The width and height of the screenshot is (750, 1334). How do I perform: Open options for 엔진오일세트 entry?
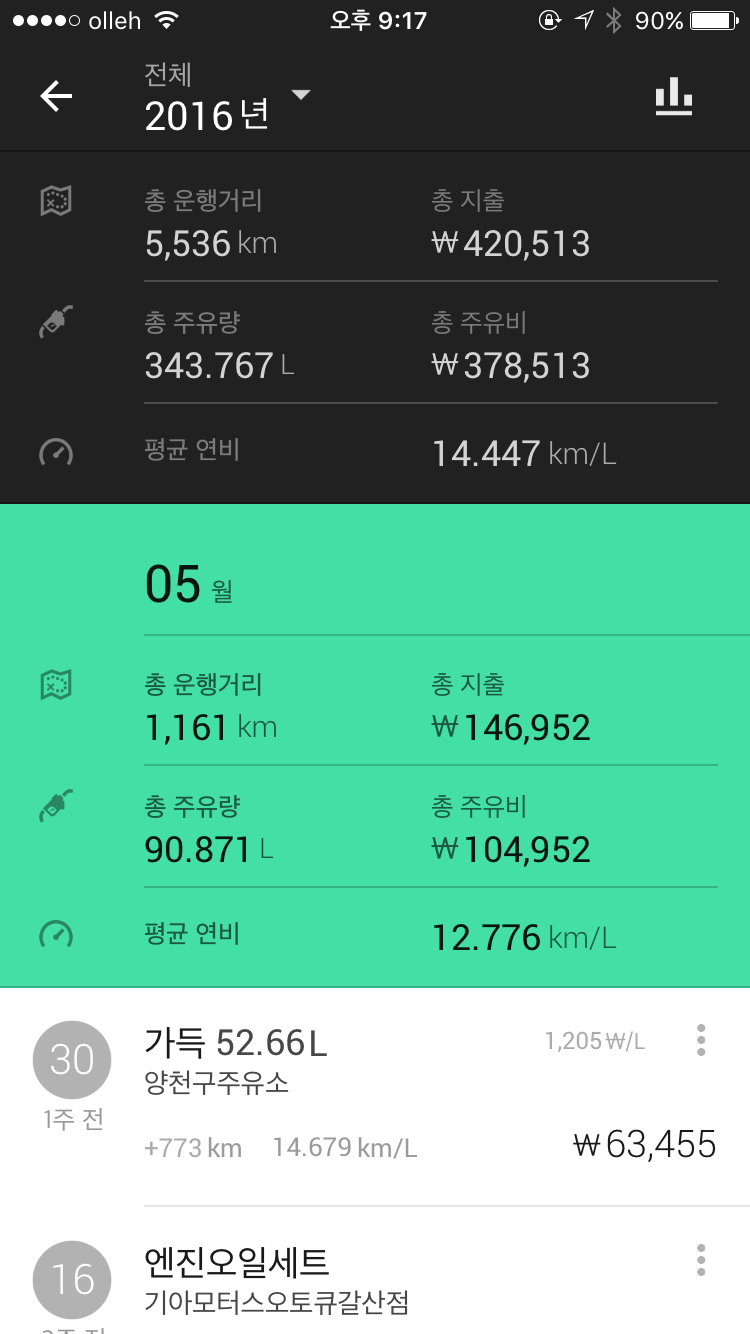coord(701,1260)
